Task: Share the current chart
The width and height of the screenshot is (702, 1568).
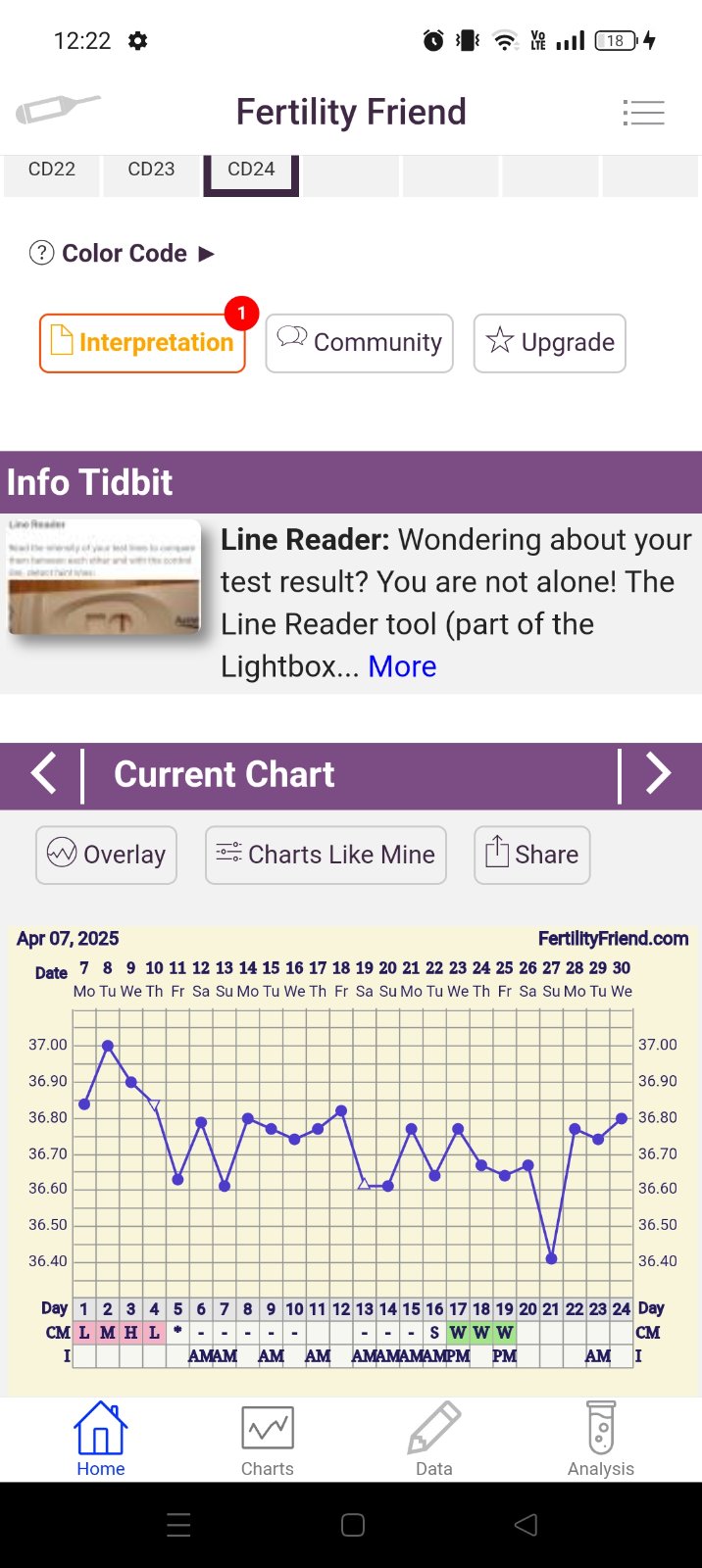Action: click(x=531, y=855)
